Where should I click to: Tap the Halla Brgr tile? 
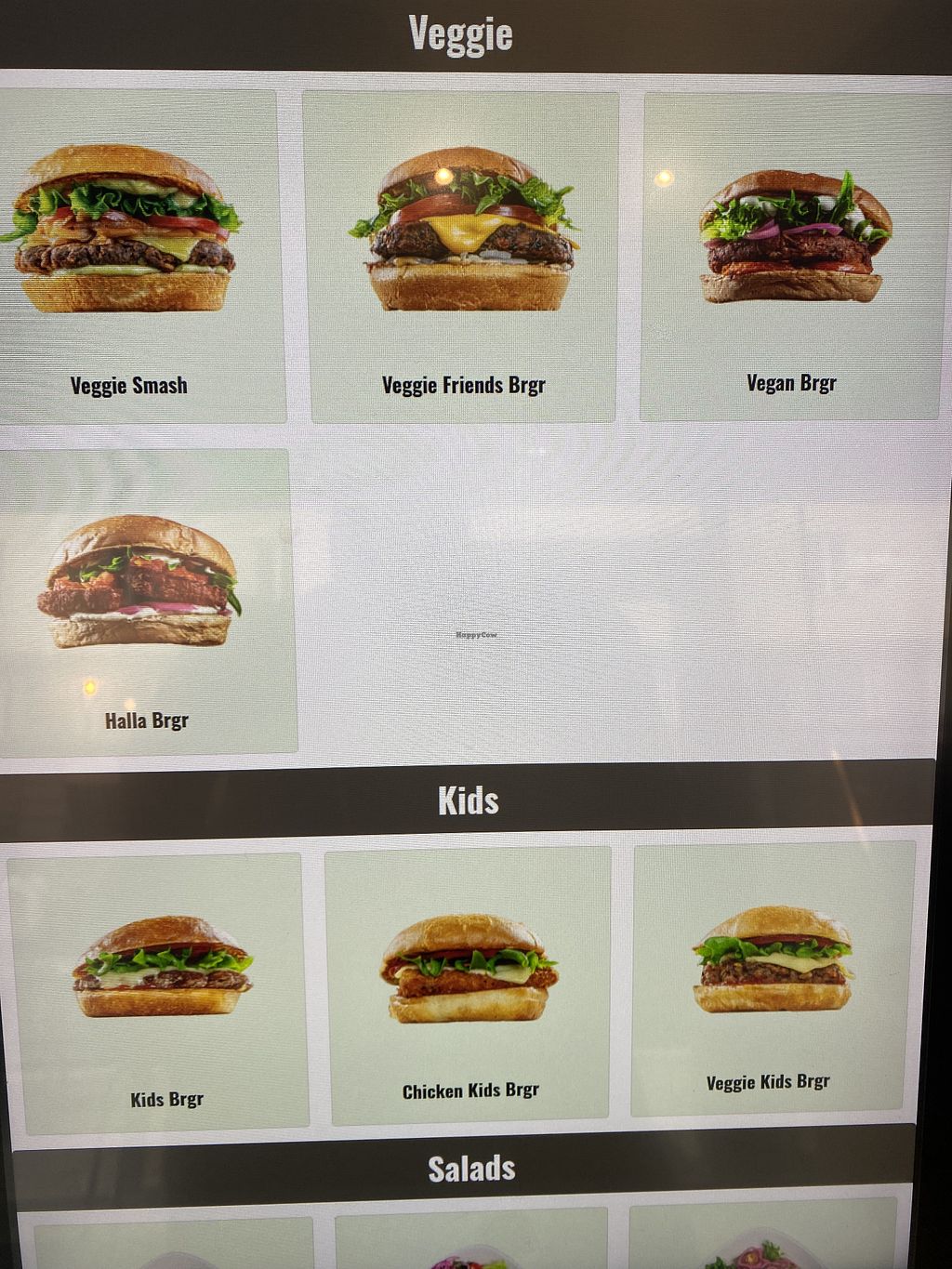[x=144, y=600]
